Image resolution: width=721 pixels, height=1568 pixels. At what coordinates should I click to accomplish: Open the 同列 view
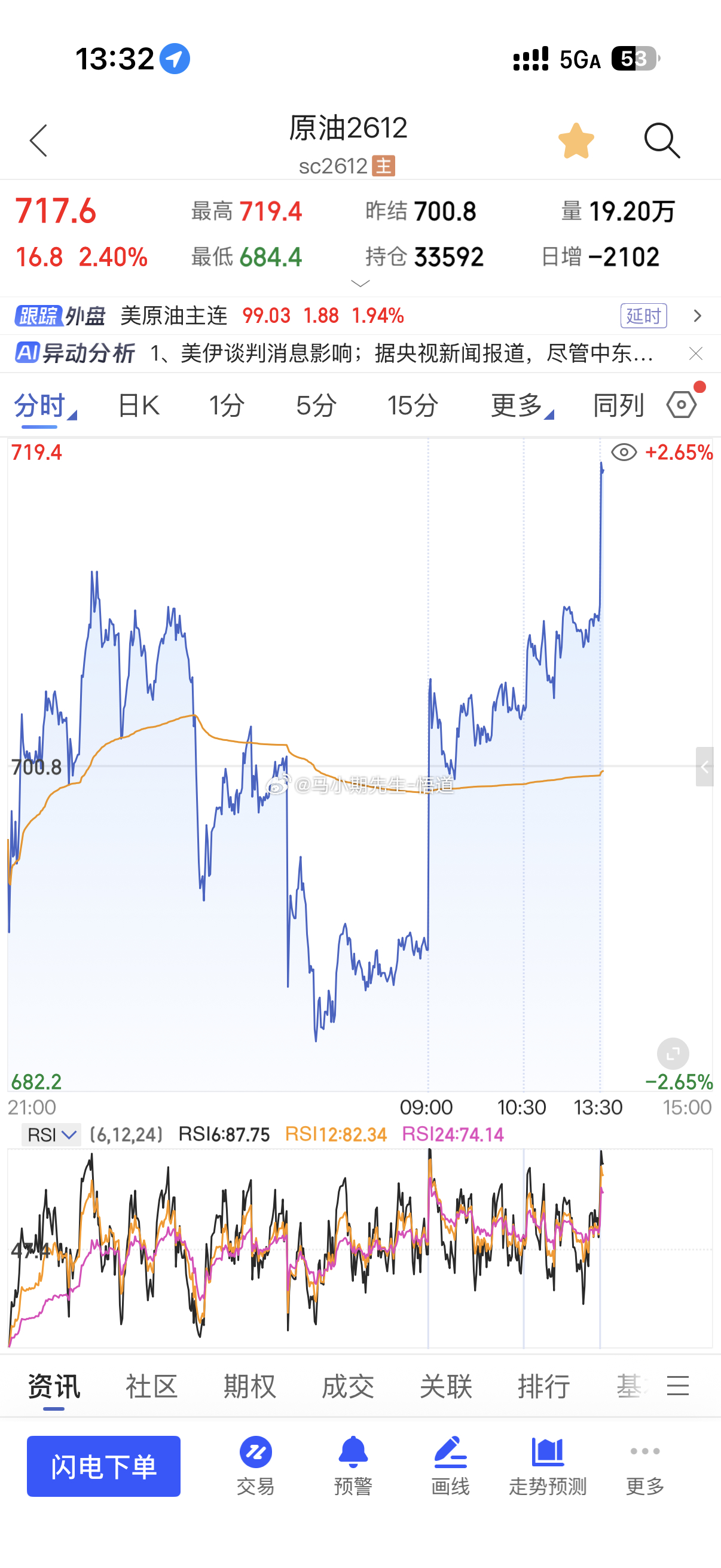pos(618,405)
